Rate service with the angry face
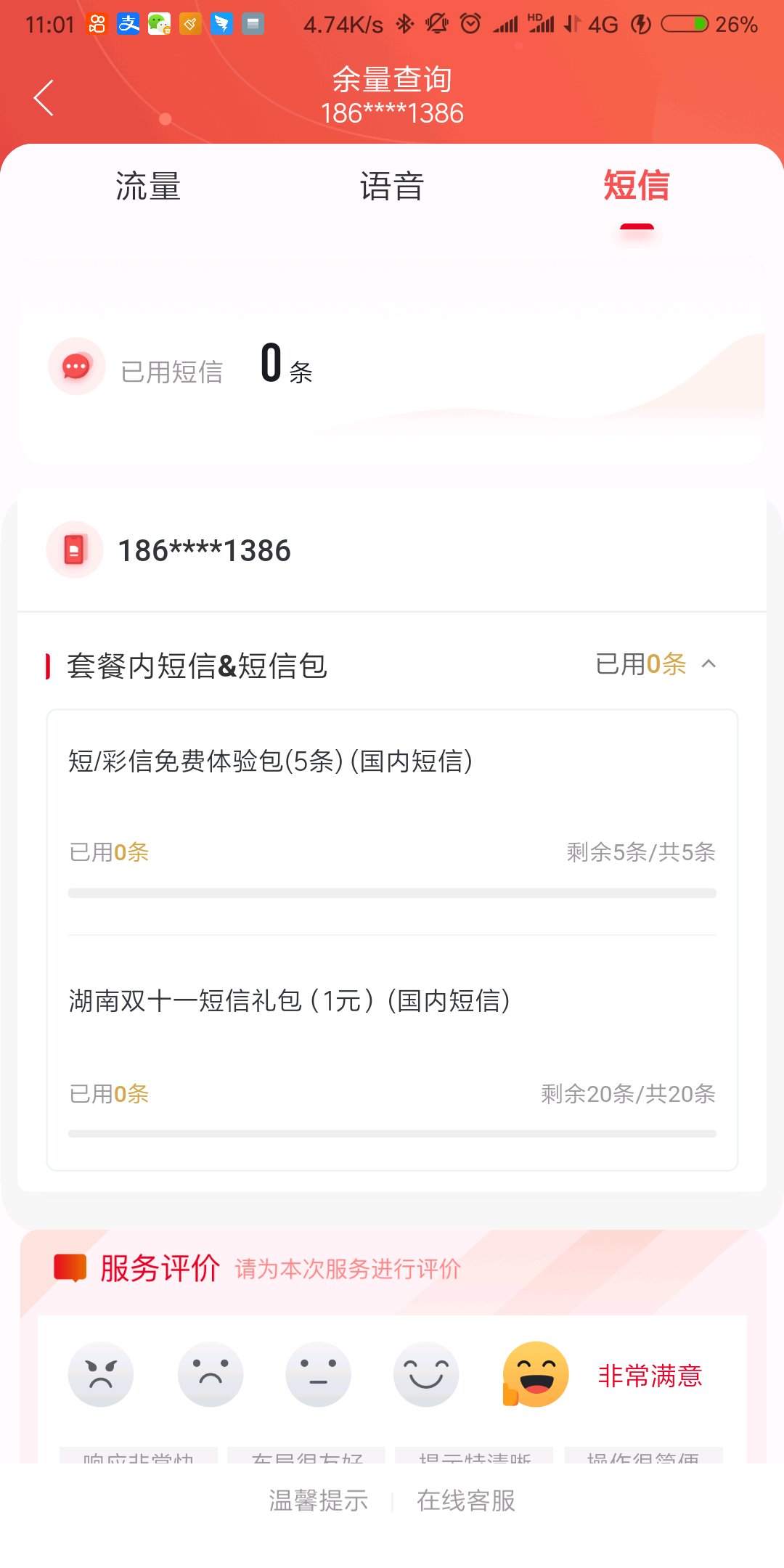The image size is (784, 1568). point(101,1374)
